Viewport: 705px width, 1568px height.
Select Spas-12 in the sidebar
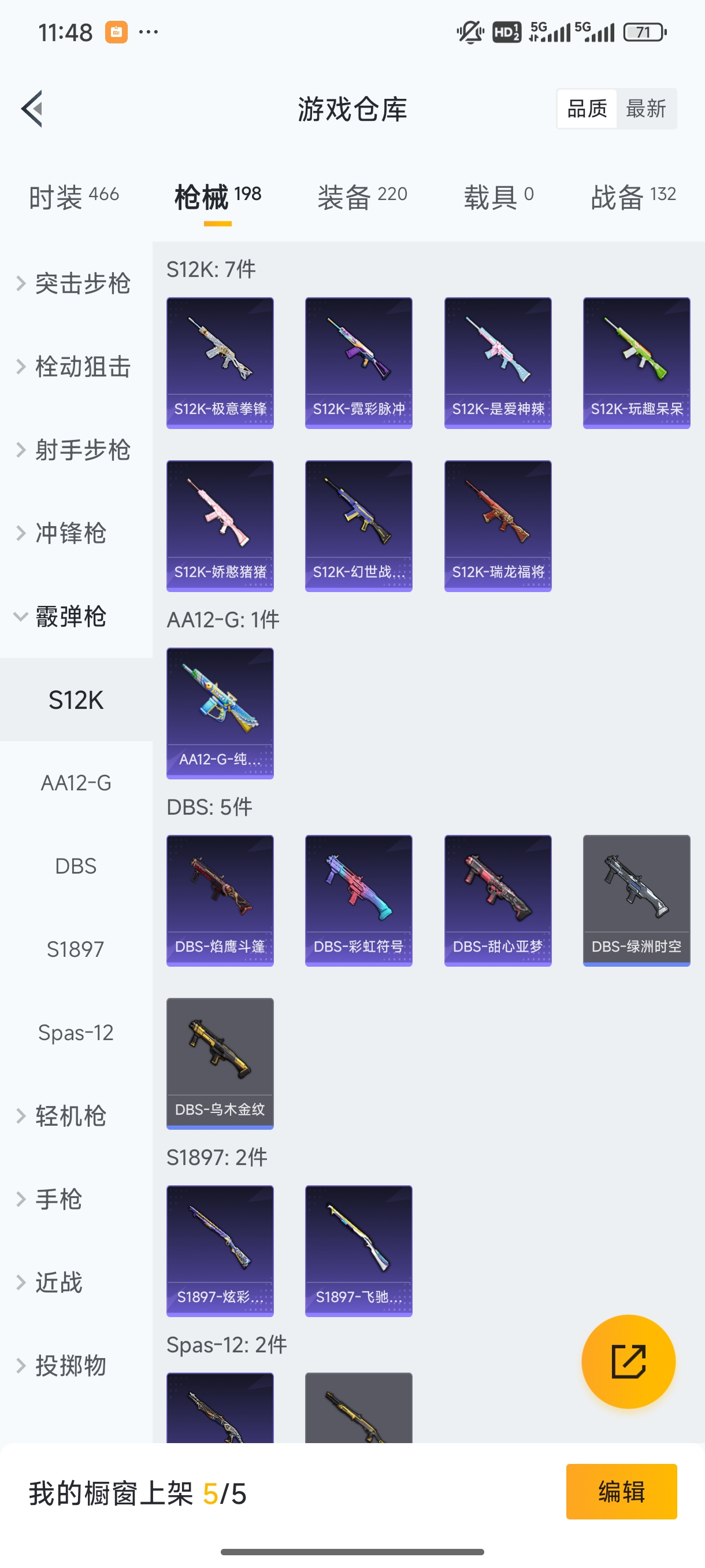(x=76, y=1033)
